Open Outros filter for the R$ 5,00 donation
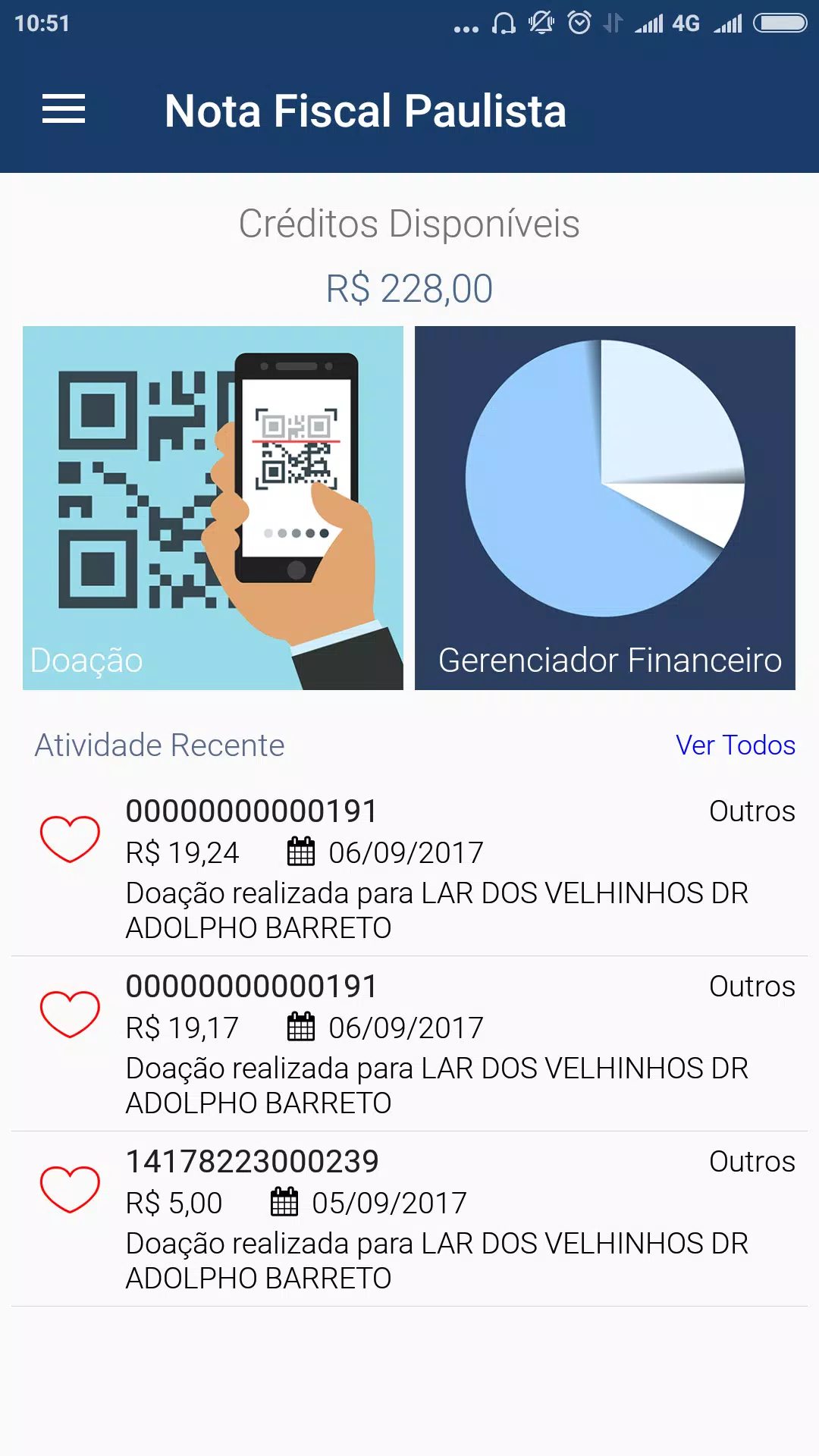Screen dimensions: 819x1456 point(751,1162)
